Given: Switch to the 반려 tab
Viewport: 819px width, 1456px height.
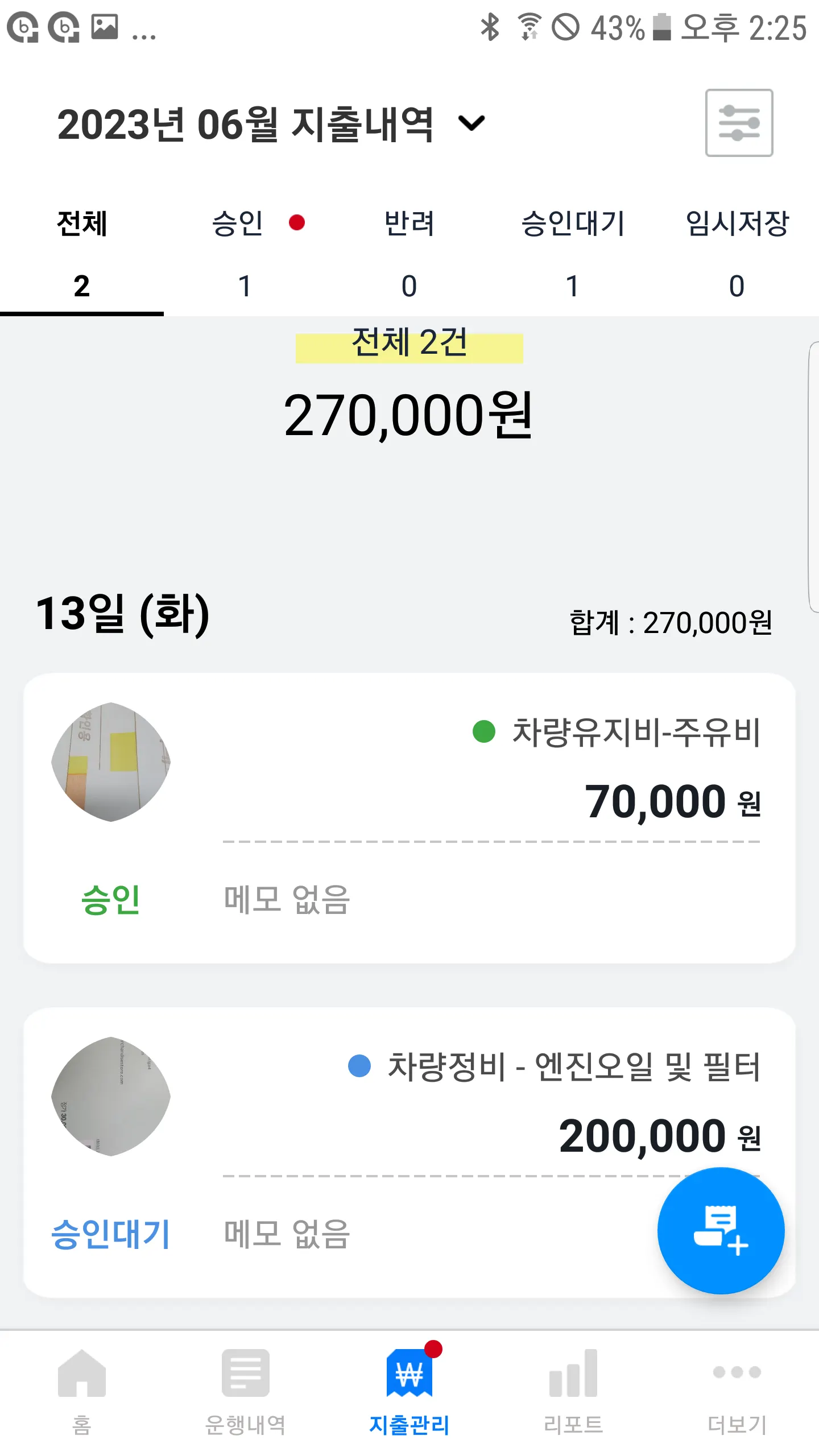Looking at the screenshot, I should [x=409, y=253].
